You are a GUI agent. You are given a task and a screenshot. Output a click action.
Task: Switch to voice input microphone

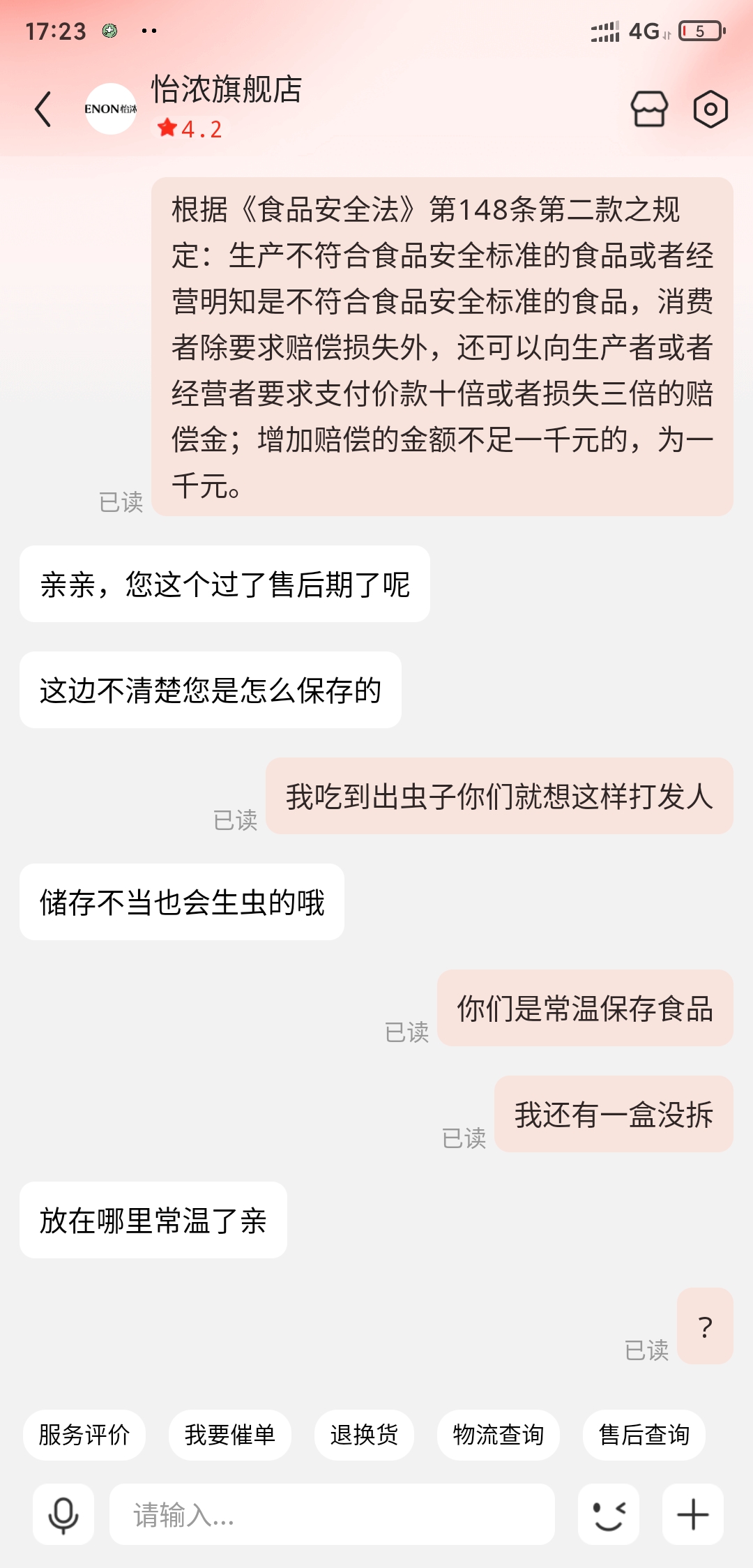63,1514
